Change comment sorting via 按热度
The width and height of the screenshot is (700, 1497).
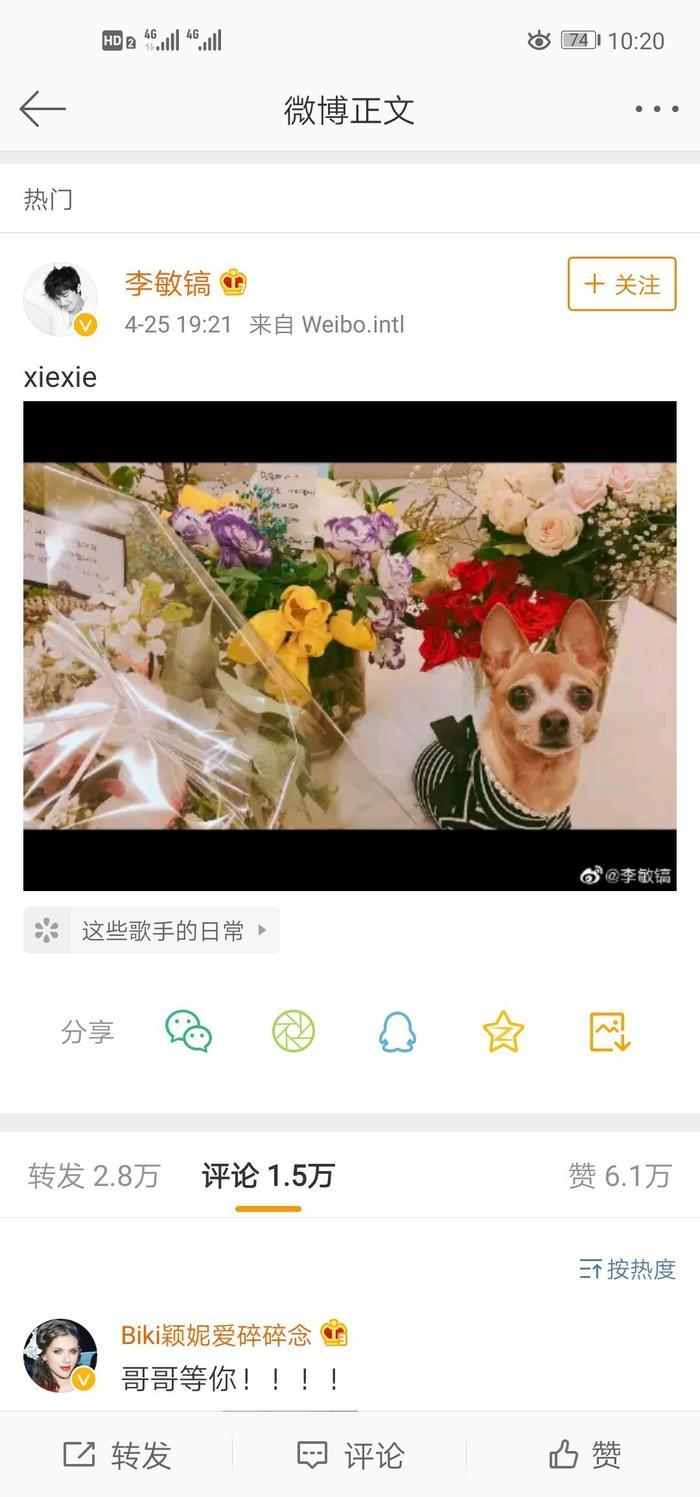628,1269
